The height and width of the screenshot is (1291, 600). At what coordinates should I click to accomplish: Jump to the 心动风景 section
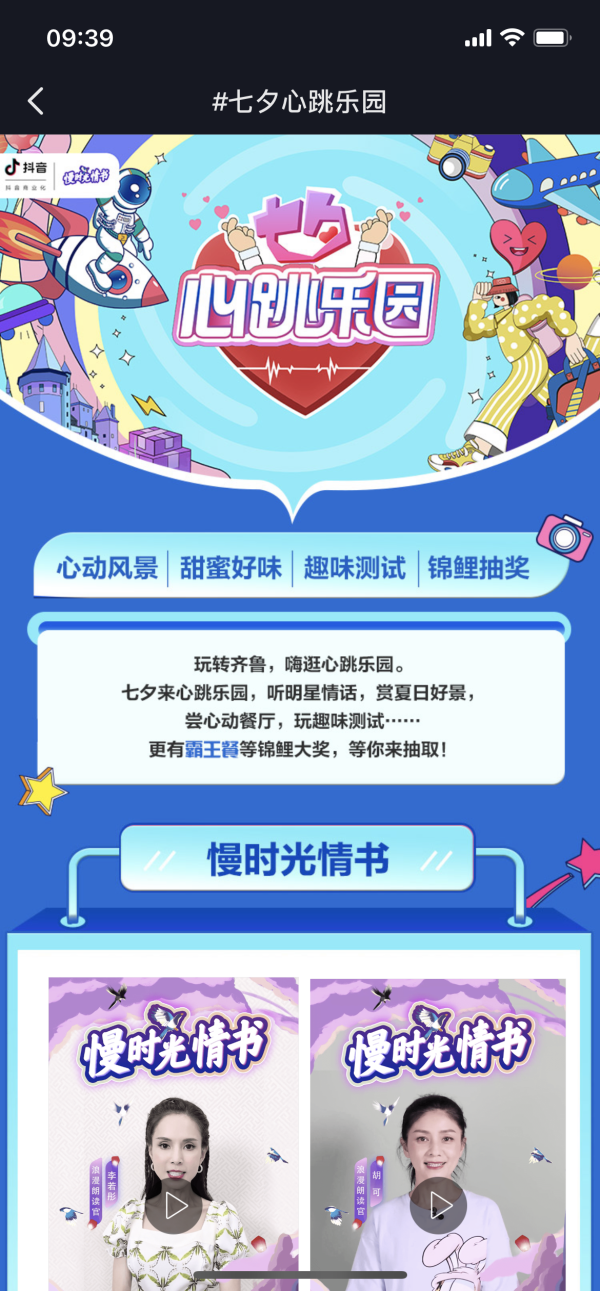107,570
